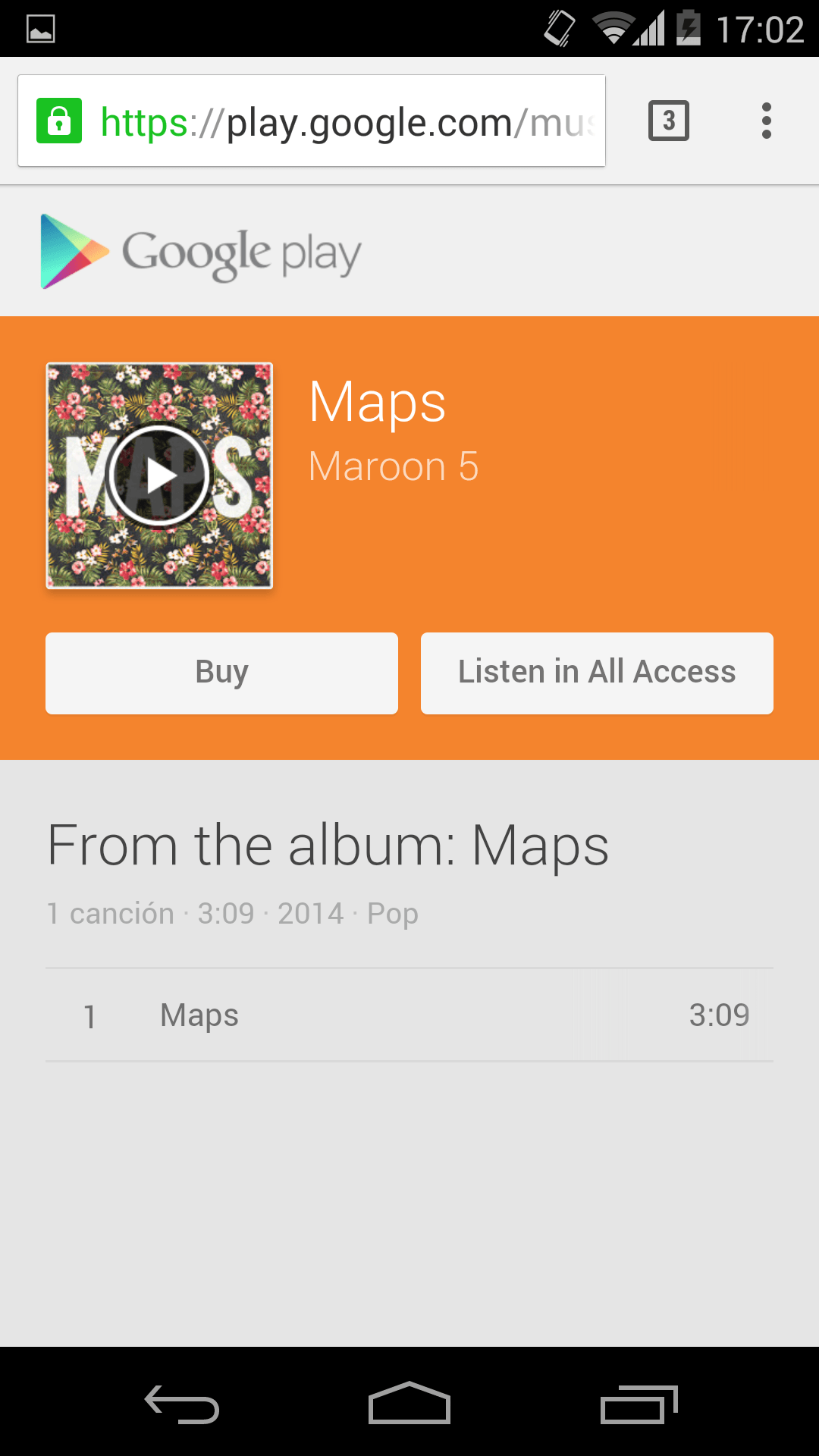
Task: Select track 1 Maps in the list
Action: pyautogui.click(x=409, y=1015)
